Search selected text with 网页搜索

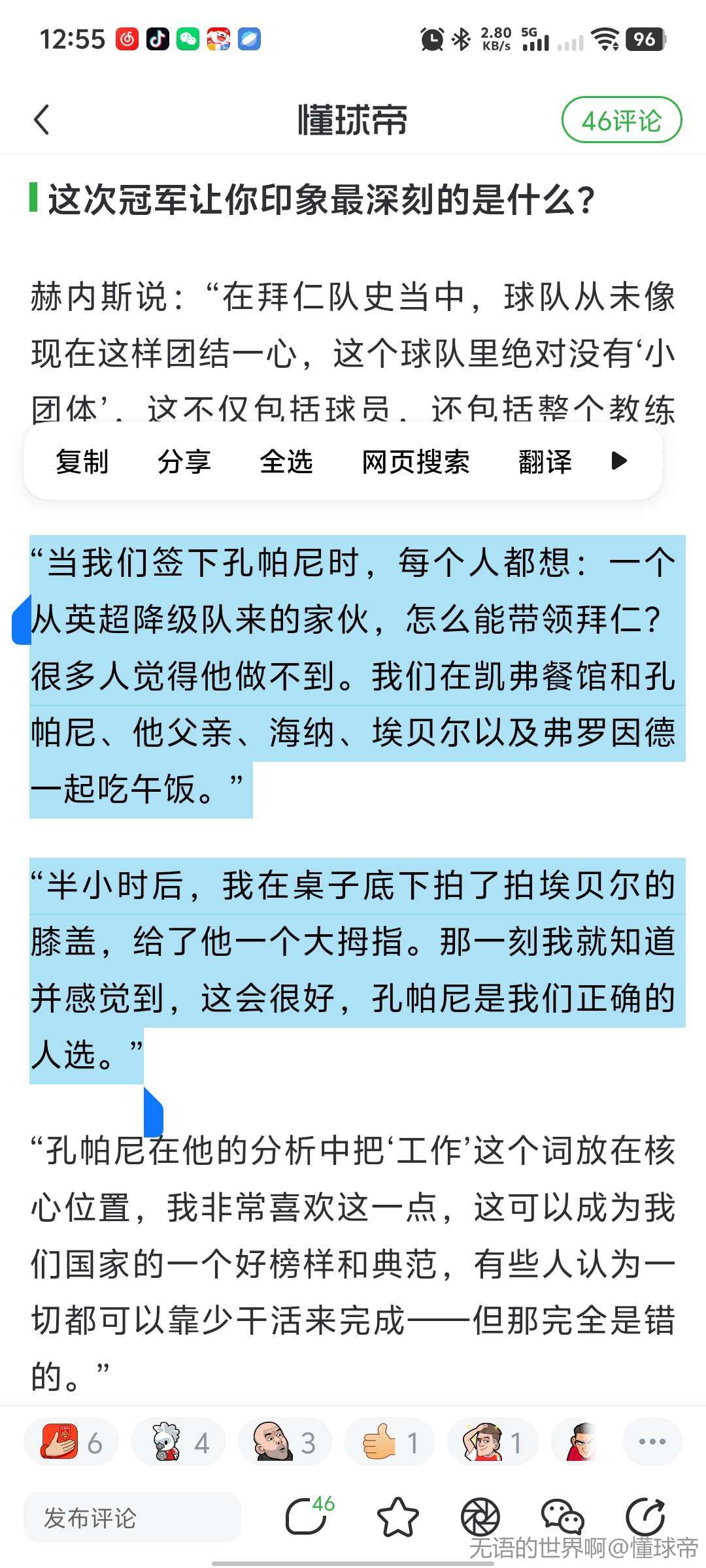click(416, 462)
